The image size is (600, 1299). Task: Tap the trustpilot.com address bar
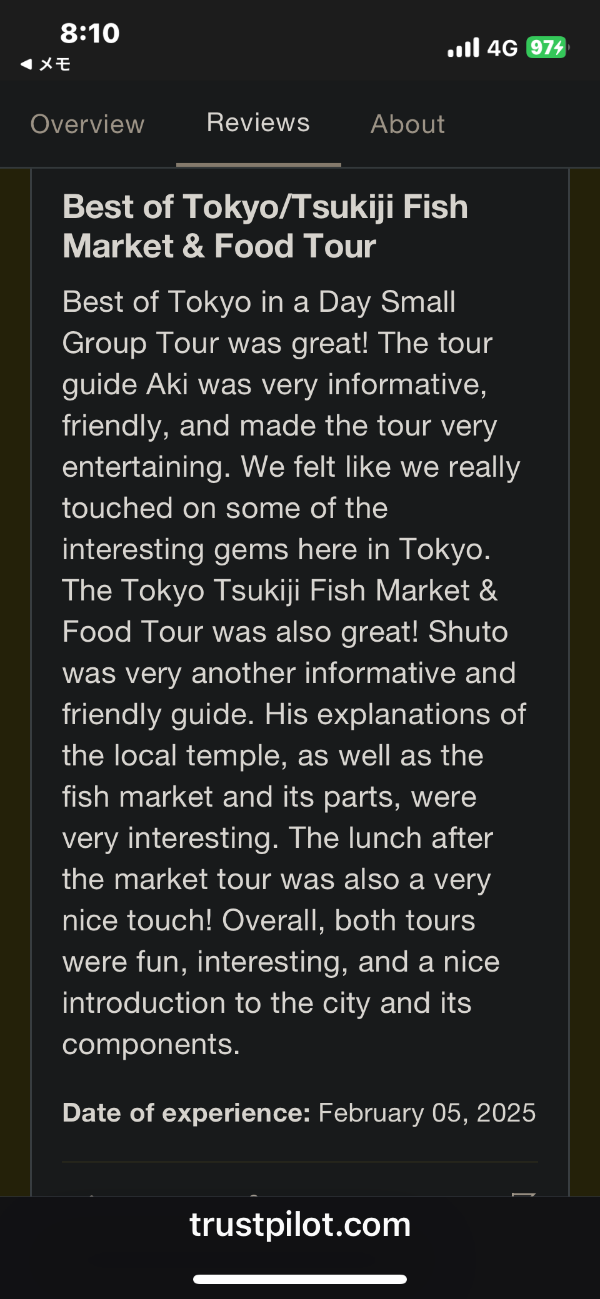click(300, 1225)
